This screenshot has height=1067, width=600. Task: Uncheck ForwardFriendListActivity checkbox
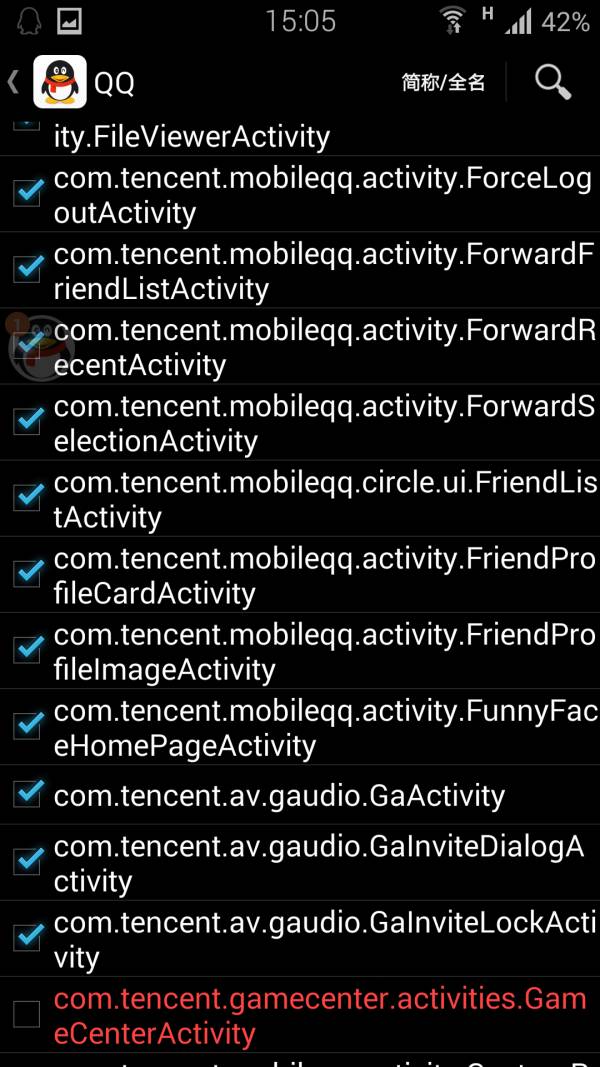pyautogui.click(x=28, y=269)
